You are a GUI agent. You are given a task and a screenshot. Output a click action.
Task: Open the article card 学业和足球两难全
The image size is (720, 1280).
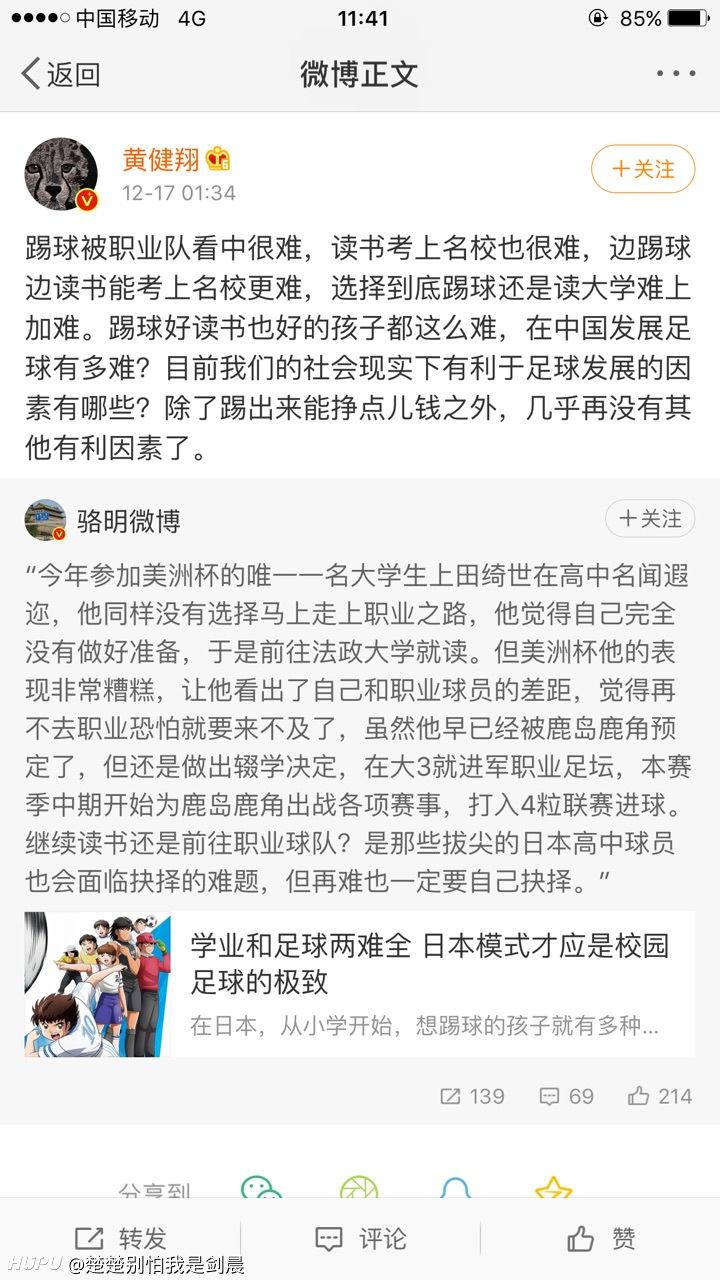360,984
